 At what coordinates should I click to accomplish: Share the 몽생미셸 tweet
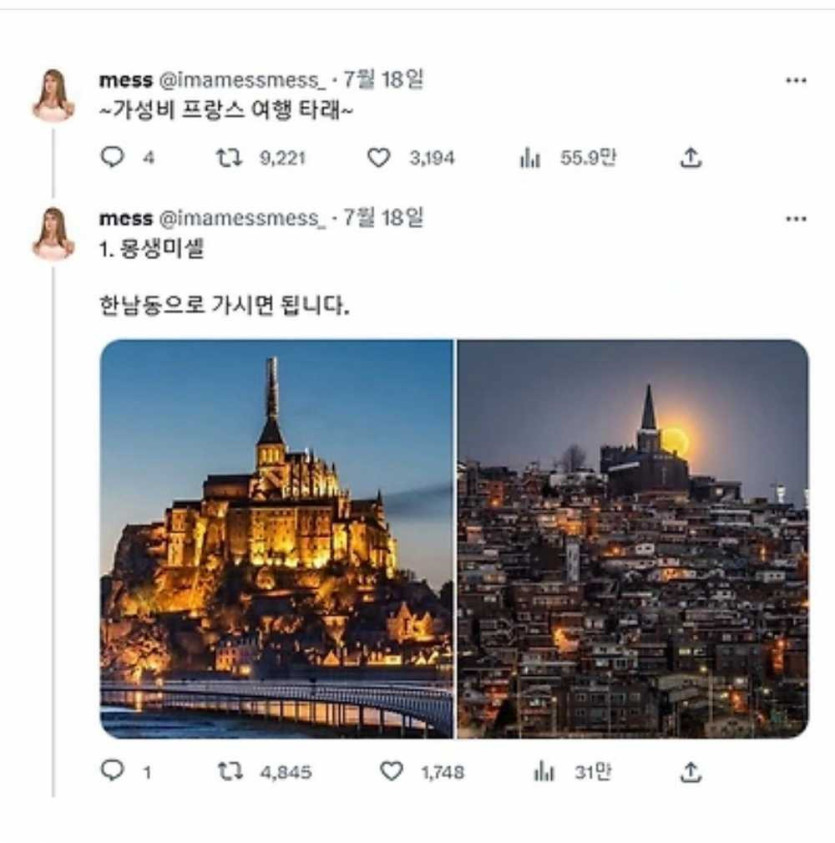point(690,771)
